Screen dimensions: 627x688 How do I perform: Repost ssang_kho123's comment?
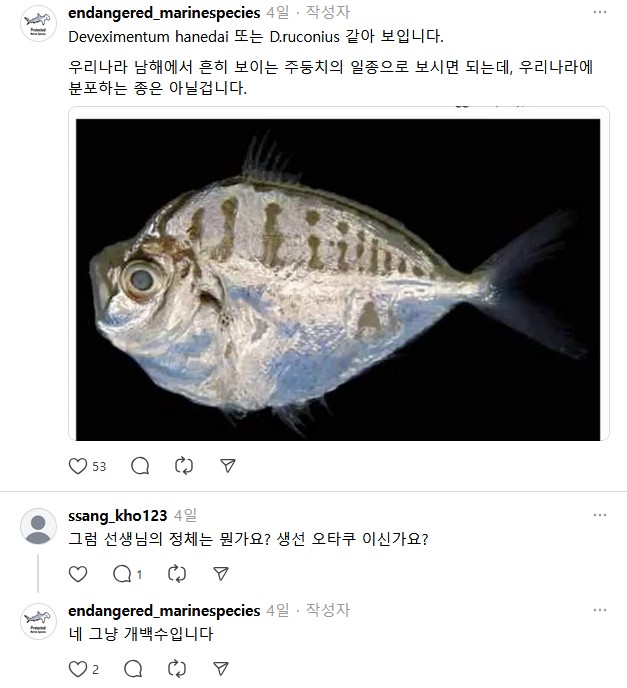(177, 574)
